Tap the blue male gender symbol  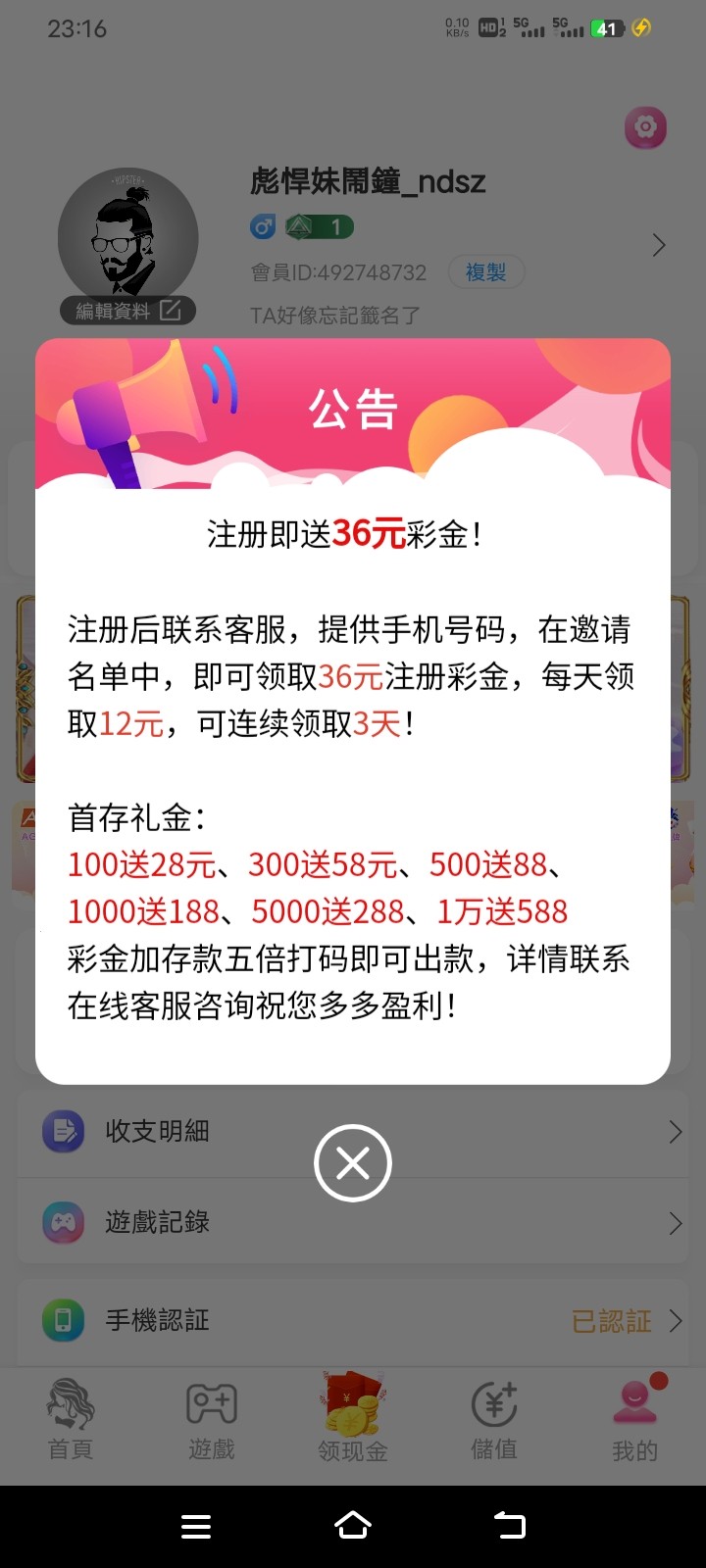261,226
